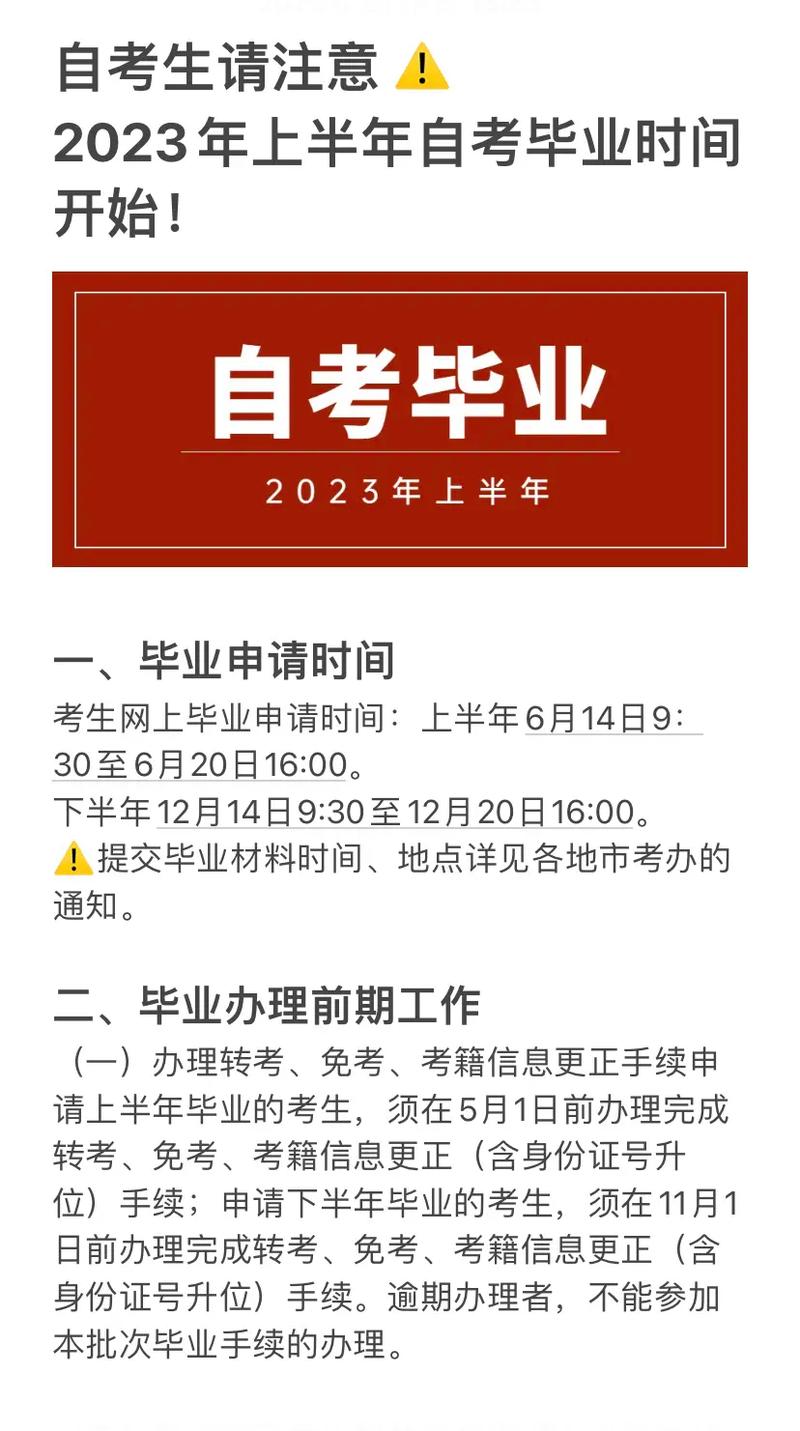The width and height of the screenshot is (800, 1431).
Task: Open the underlined 6月14日 to 6月20日16:00 date link
Action: pyautogui.click(x=612, y=718)
